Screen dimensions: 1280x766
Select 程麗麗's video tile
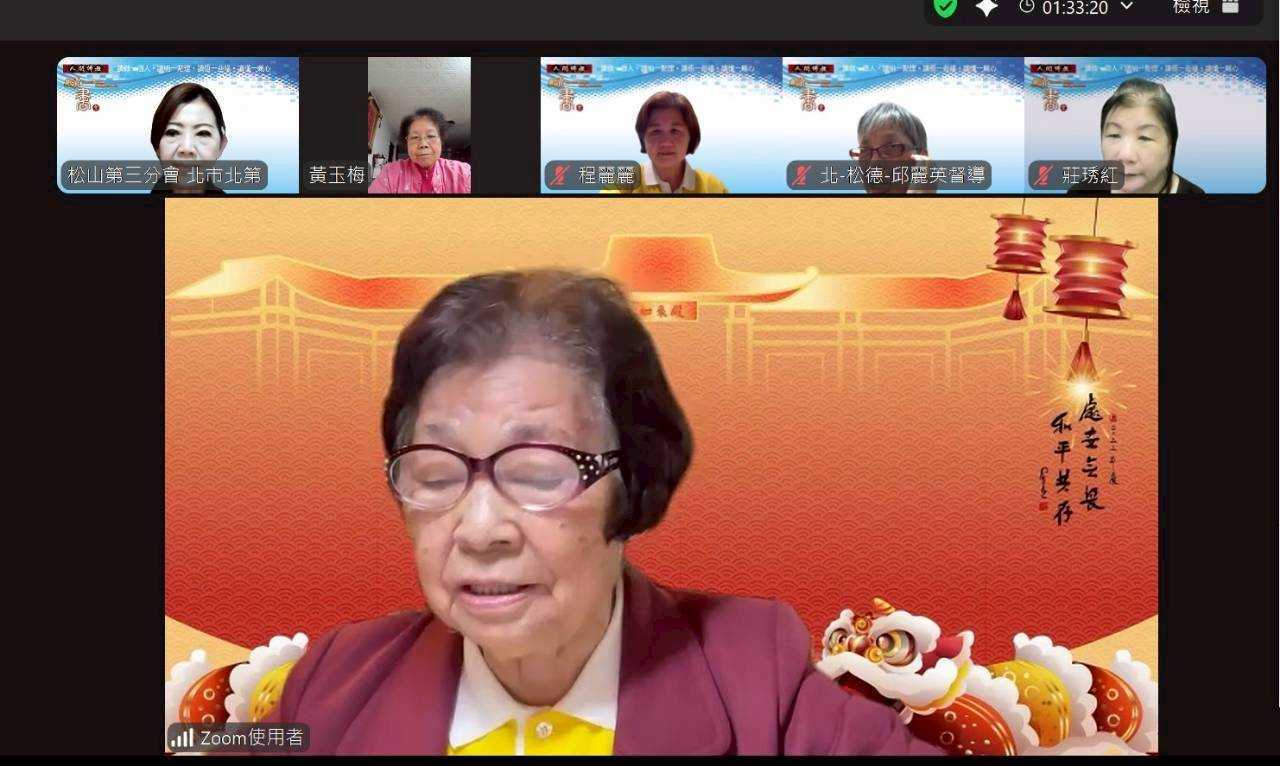(661, 125)
